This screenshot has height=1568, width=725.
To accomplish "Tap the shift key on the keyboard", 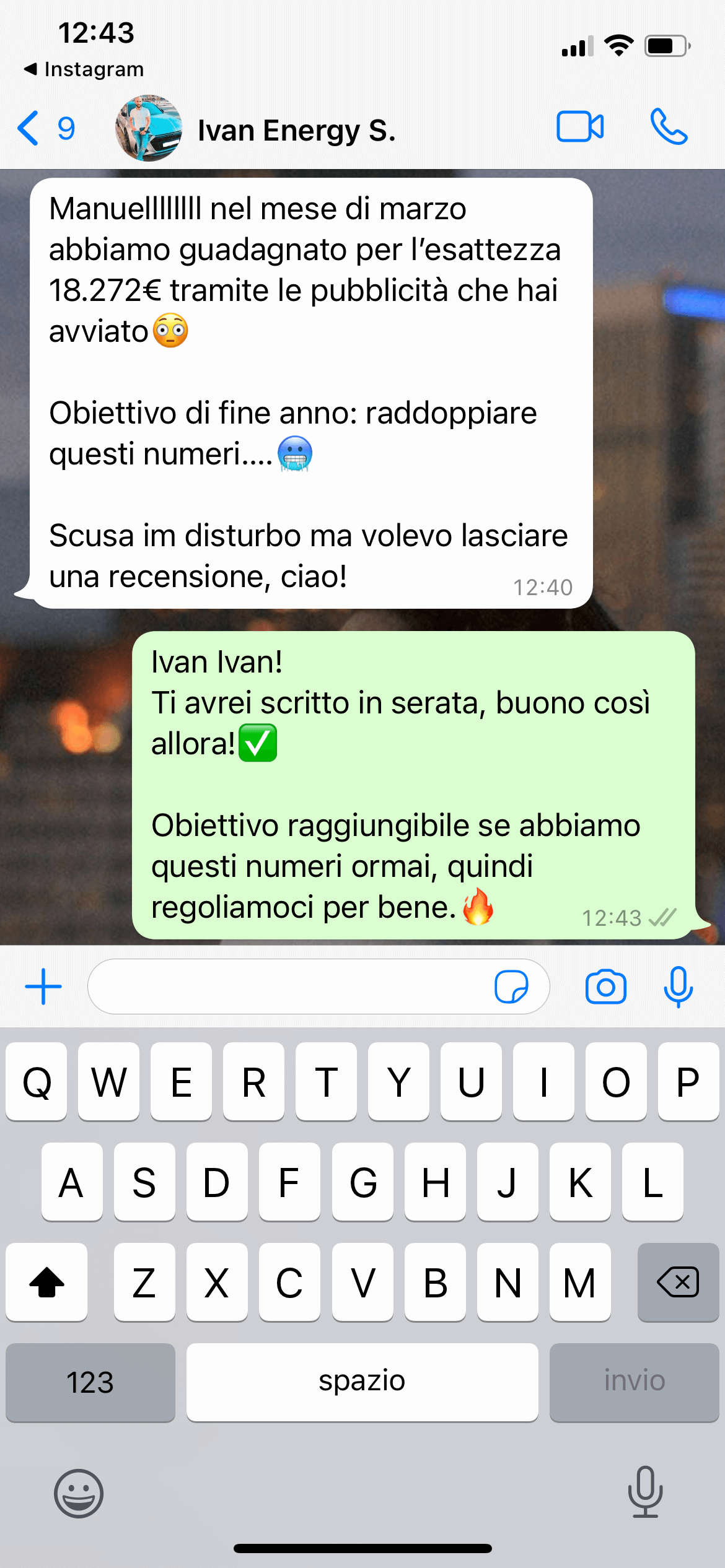I will (47, 1282).
